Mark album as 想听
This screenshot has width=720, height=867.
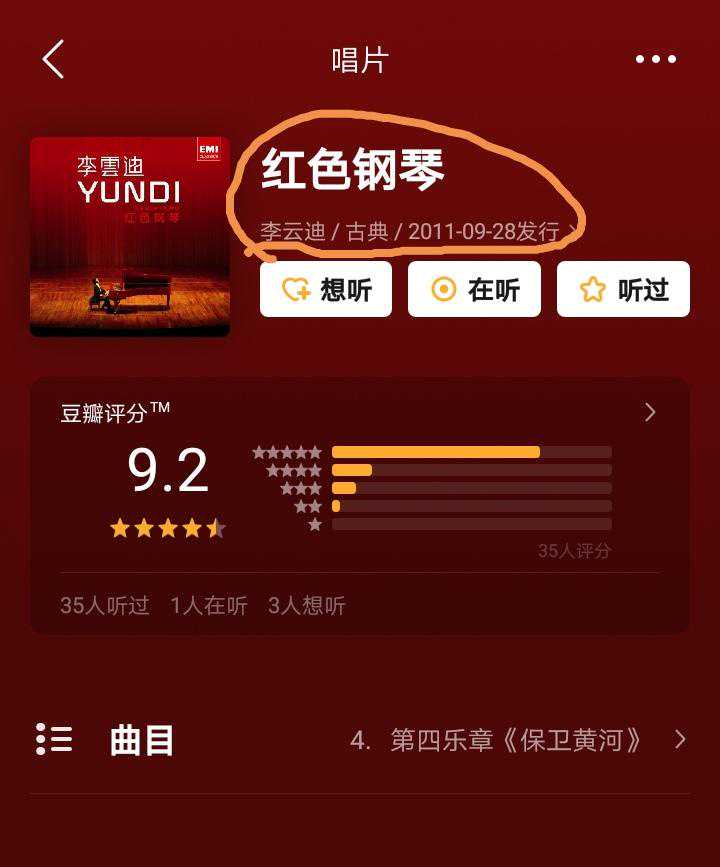tap(326, 290)
